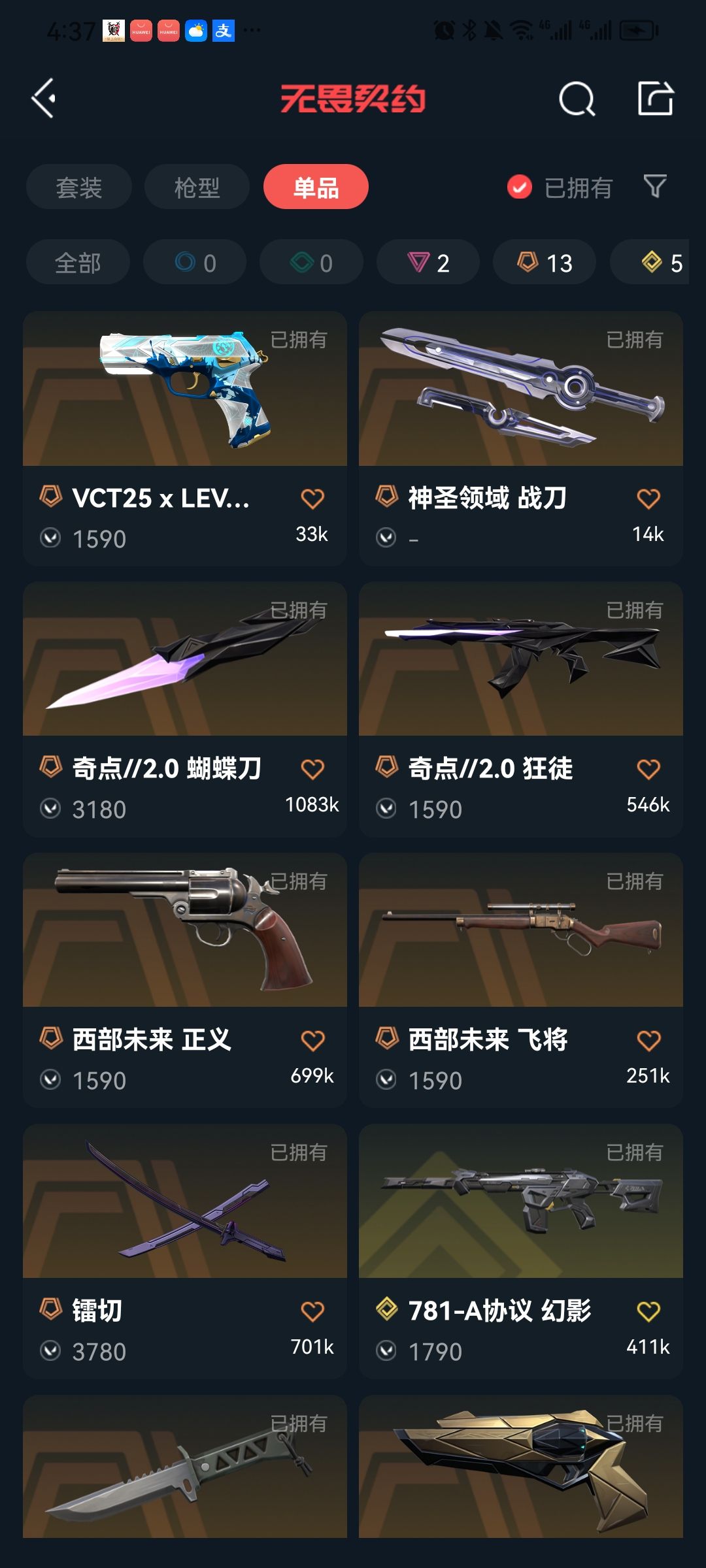Uncheck the 已拥有 filter checkbox
This screenshot has width=706, height=1568.
pos(520,188)
